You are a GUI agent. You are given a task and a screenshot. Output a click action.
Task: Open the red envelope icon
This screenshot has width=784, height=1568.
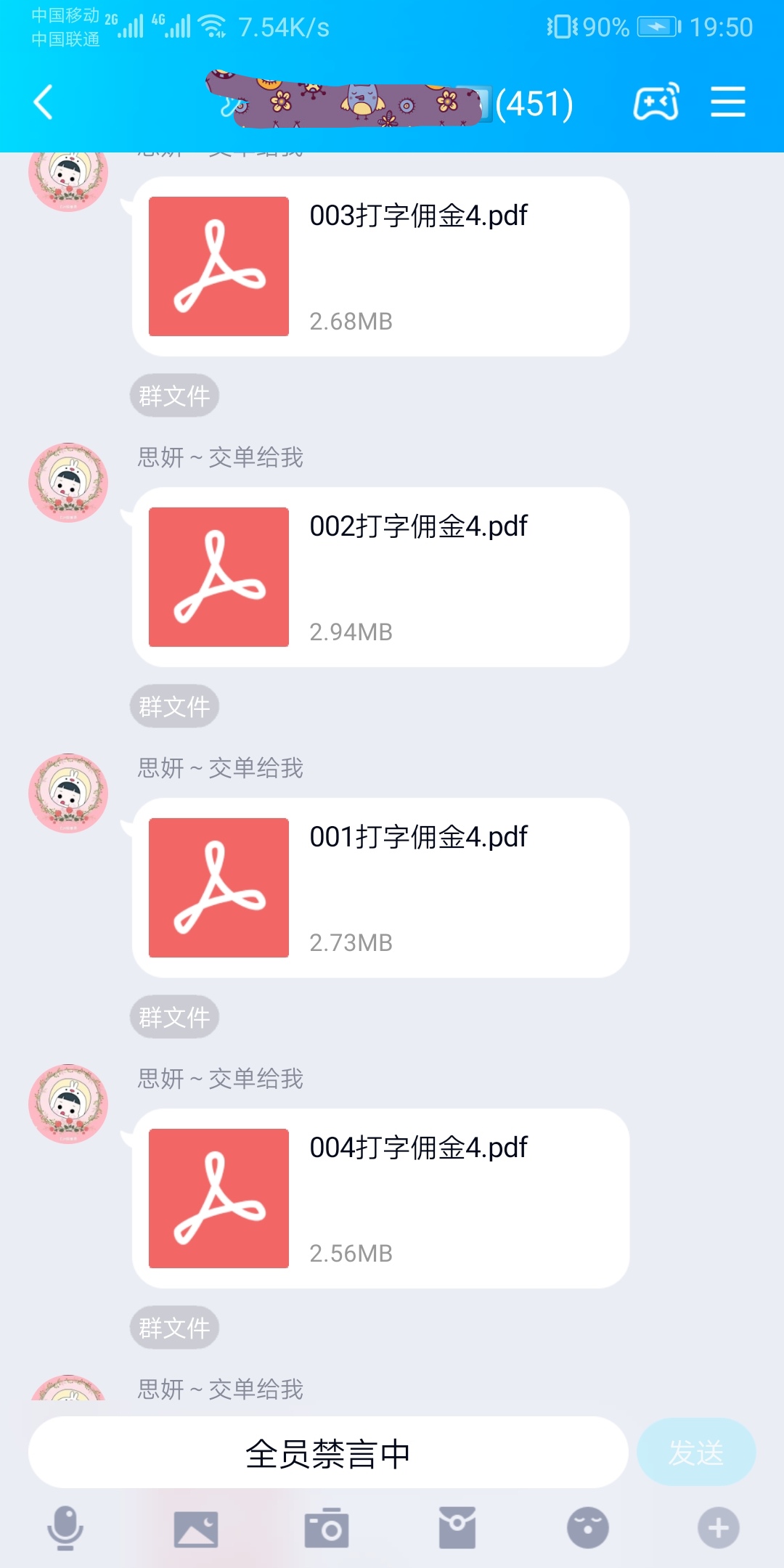[x=457, y=1526]
